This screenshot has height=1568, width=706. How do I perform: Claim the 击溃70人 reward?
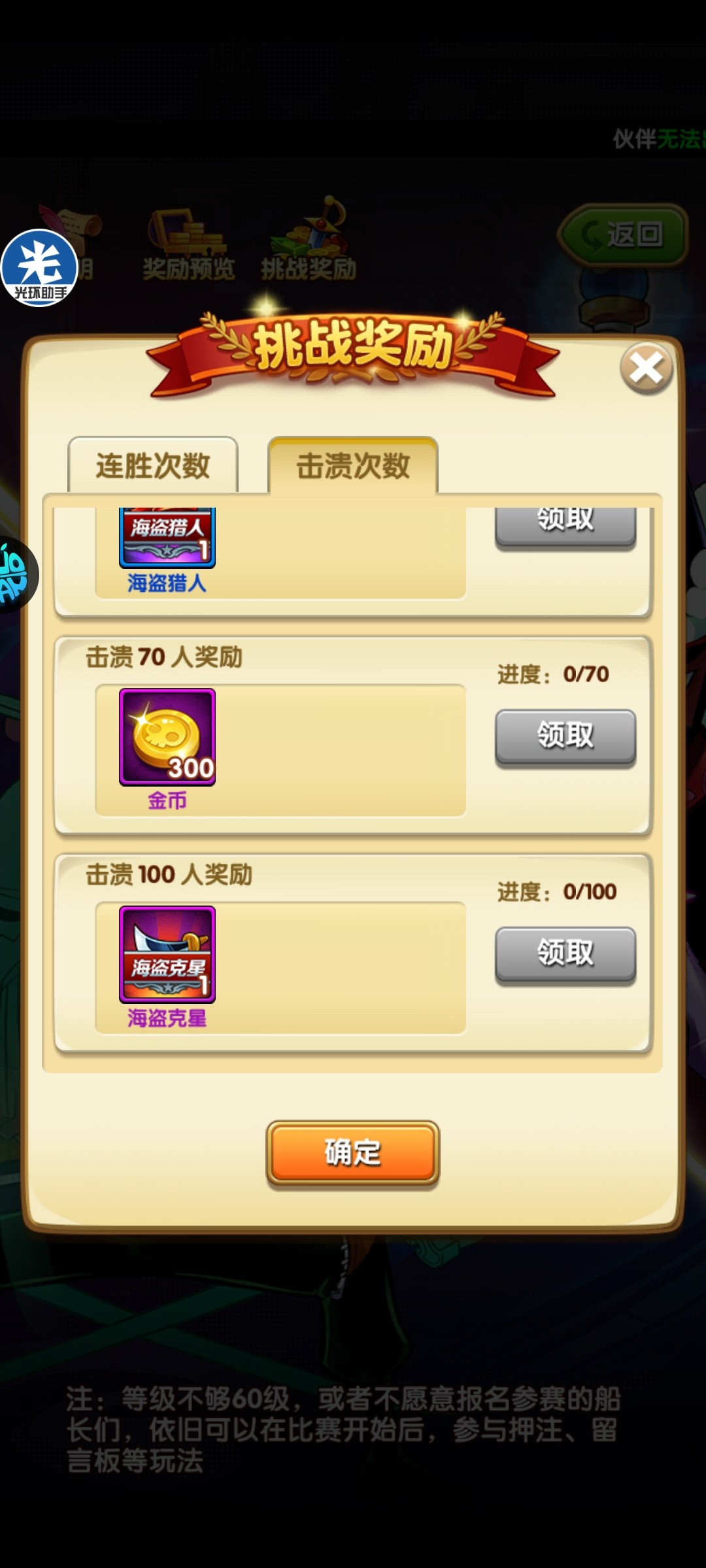(565, 736)
